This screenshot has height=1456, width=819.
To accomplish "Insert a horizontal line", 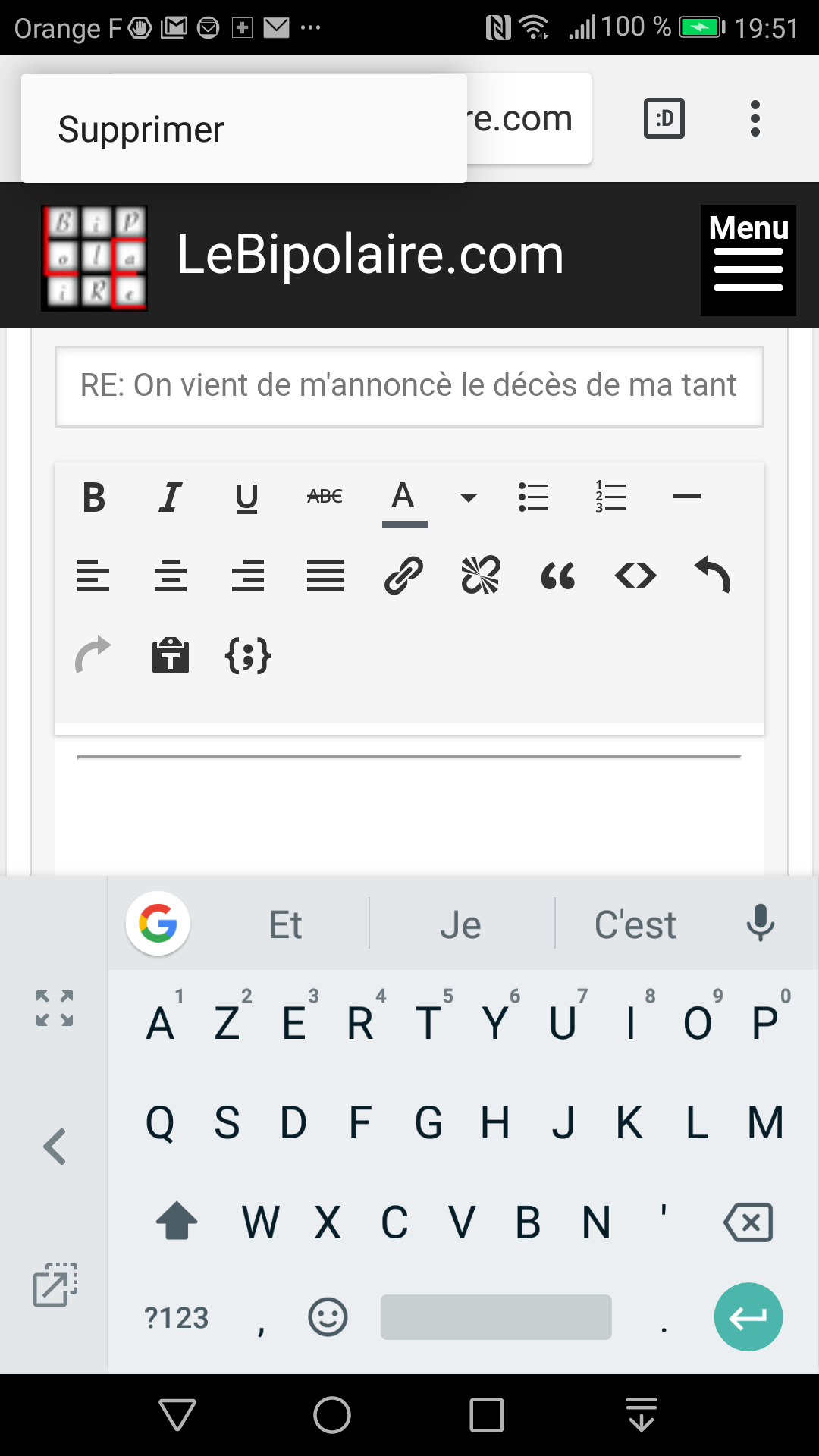I will click(687, 496).
